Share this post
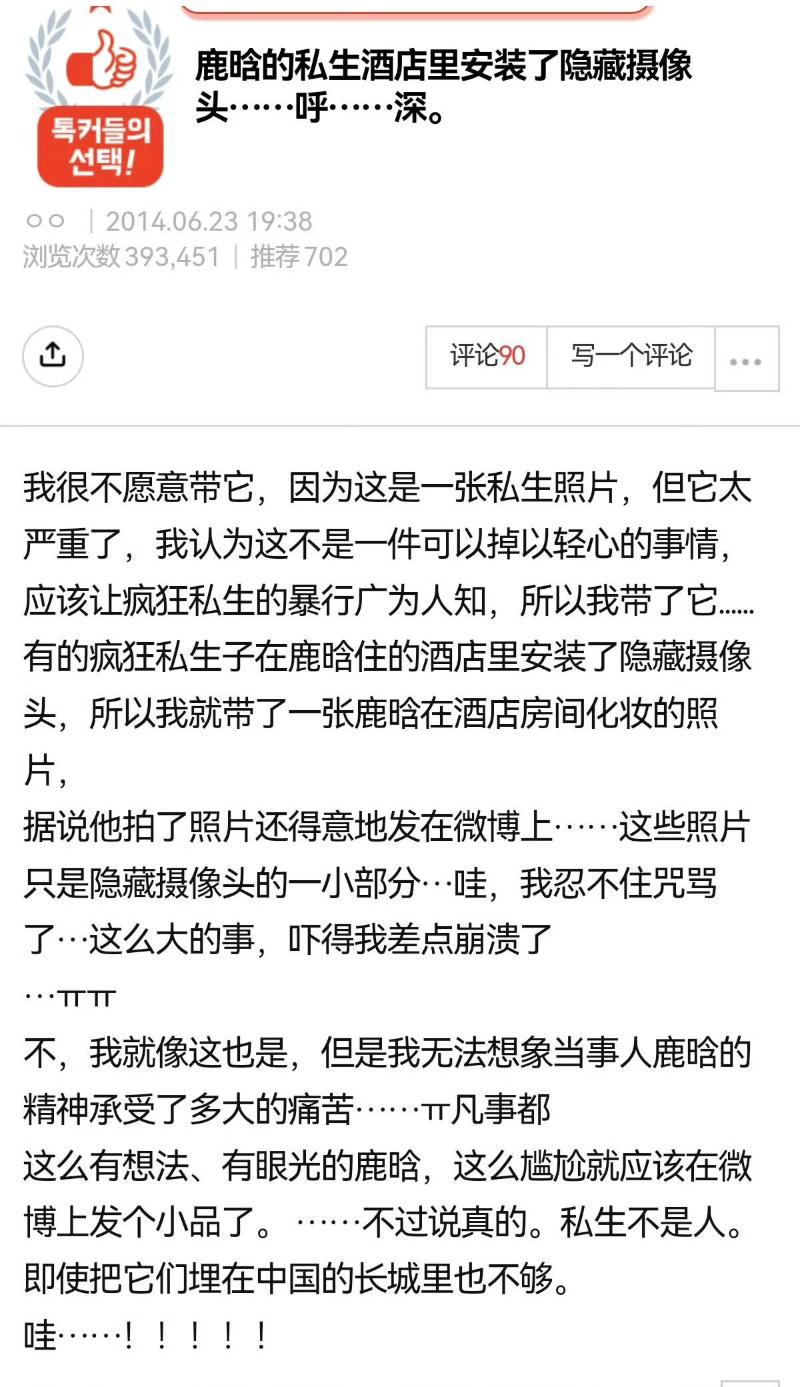The image size is (800, 1387). tap(52, 356)
